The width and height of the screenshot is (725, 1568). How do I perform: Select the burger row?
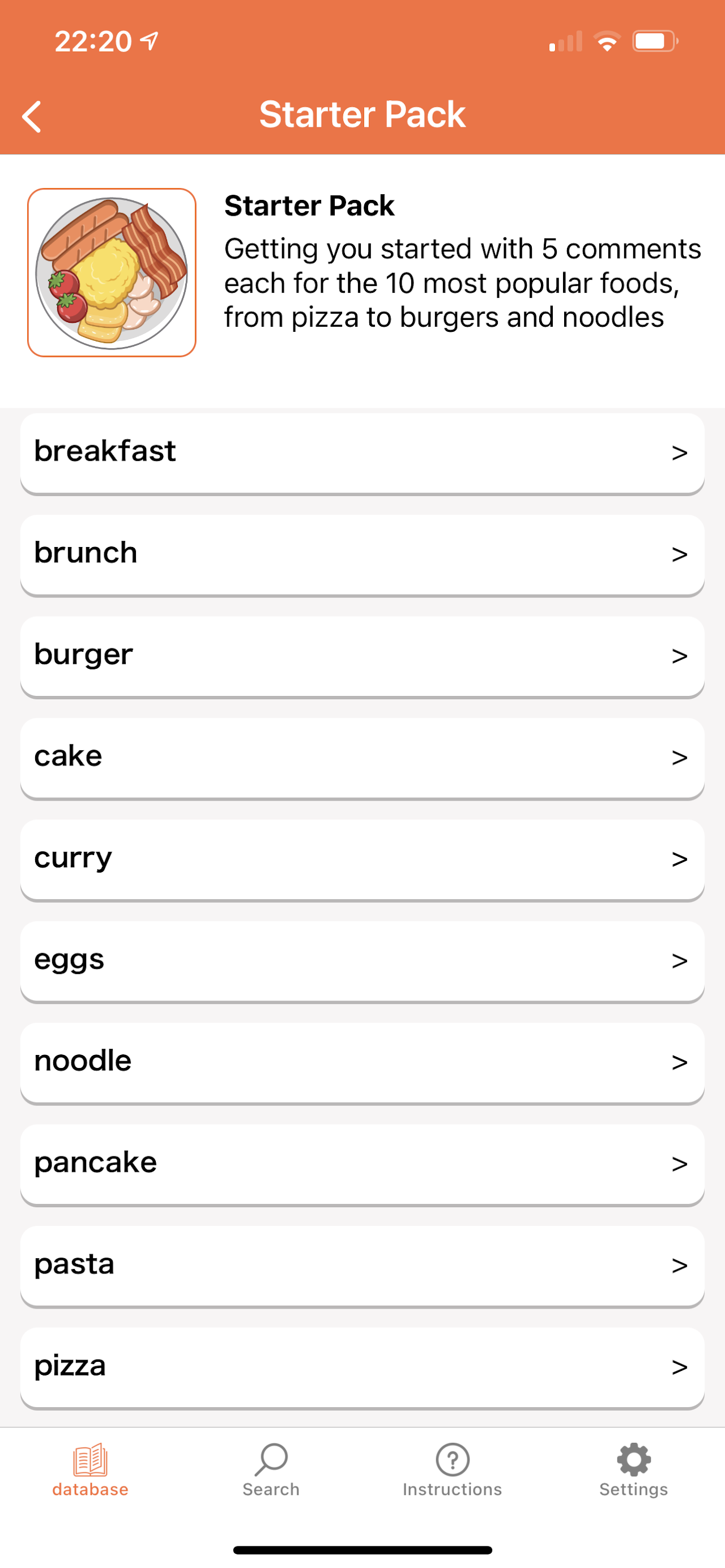tap(362, 656)
